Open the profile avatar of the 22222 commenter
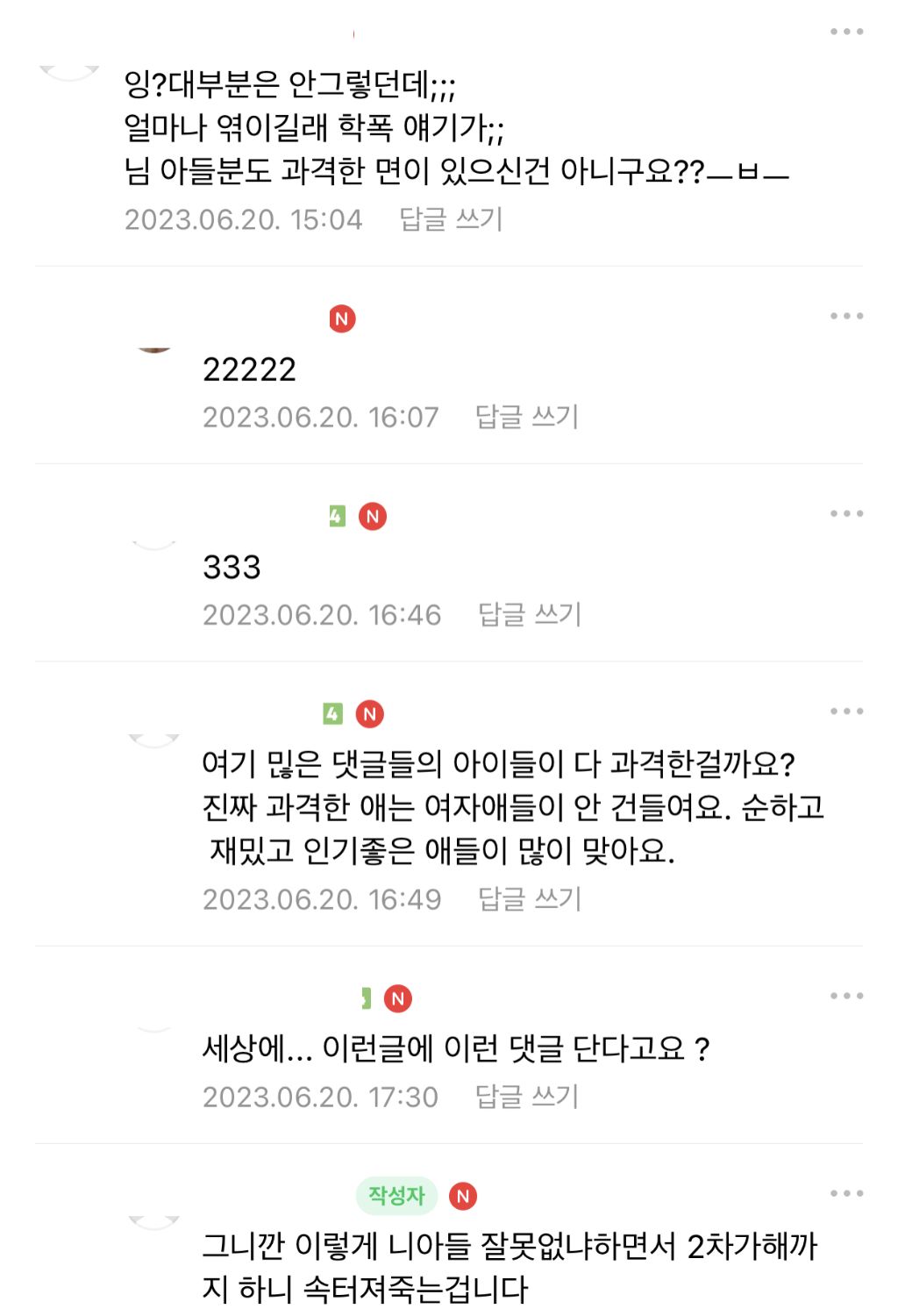Image resolution: width=898 pixels, height=1316 pixels. [154, 351]
